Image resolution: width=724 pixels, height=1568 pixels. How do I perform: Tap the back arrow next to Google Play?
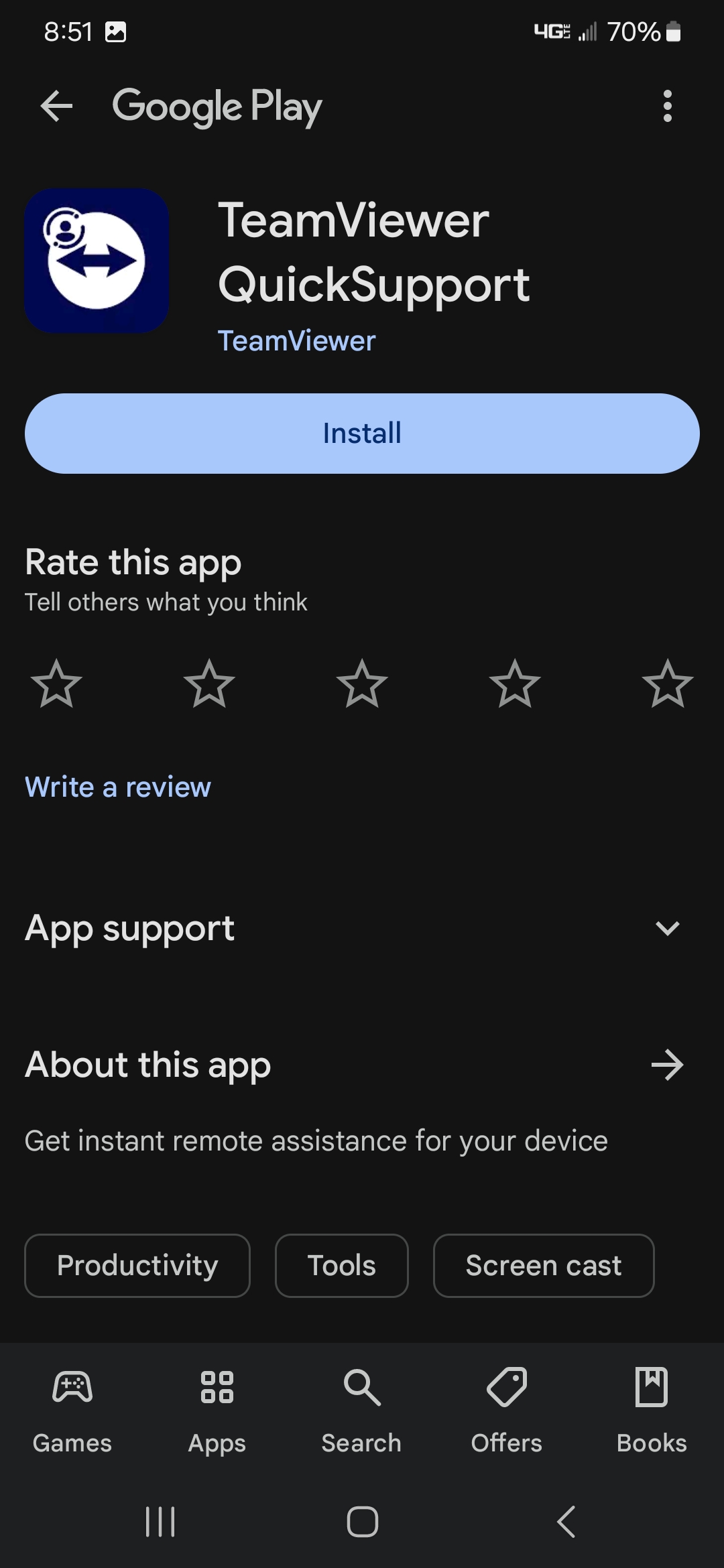point(56,106)
